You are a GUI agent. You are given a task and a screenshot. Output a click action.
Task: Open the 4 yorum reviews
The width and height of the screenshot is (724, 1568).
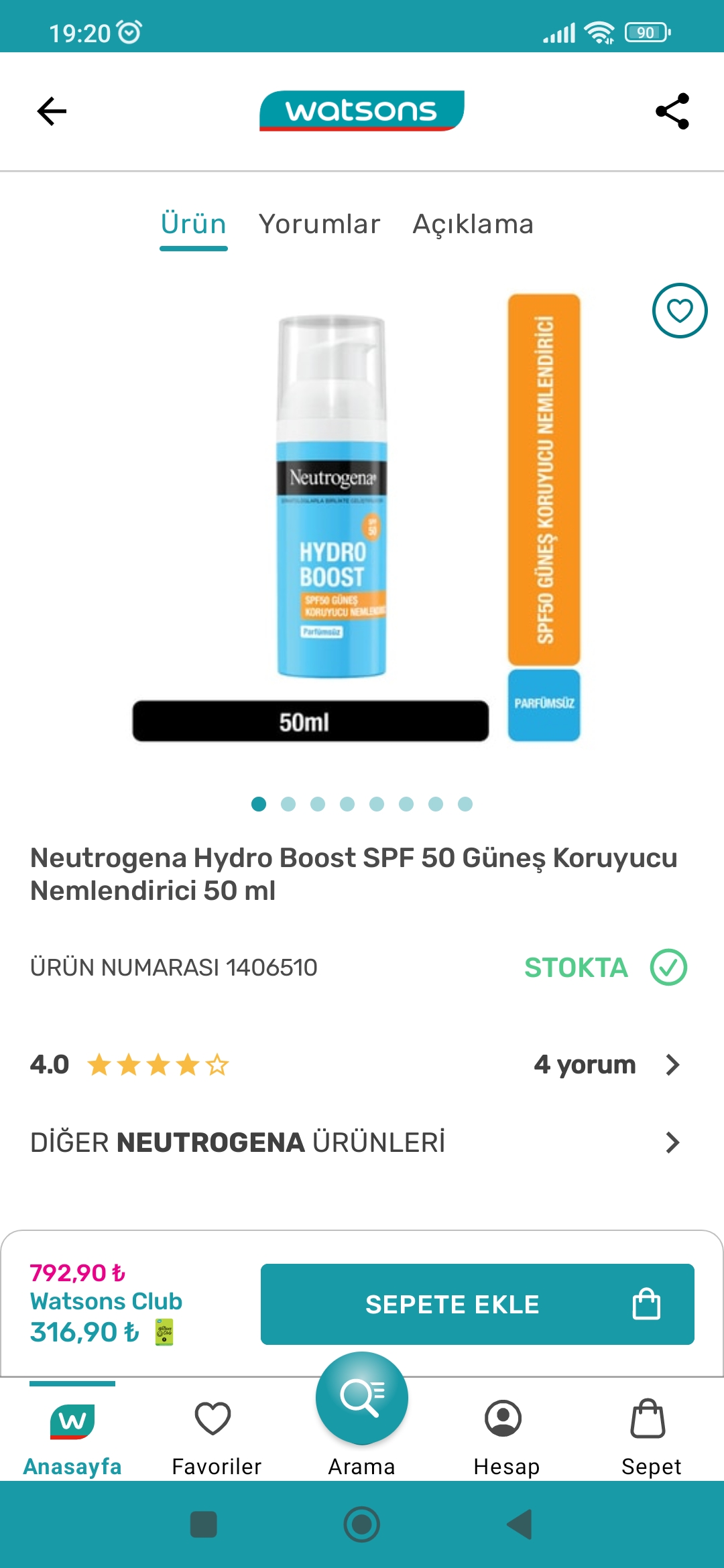[x=605, y=1065]
